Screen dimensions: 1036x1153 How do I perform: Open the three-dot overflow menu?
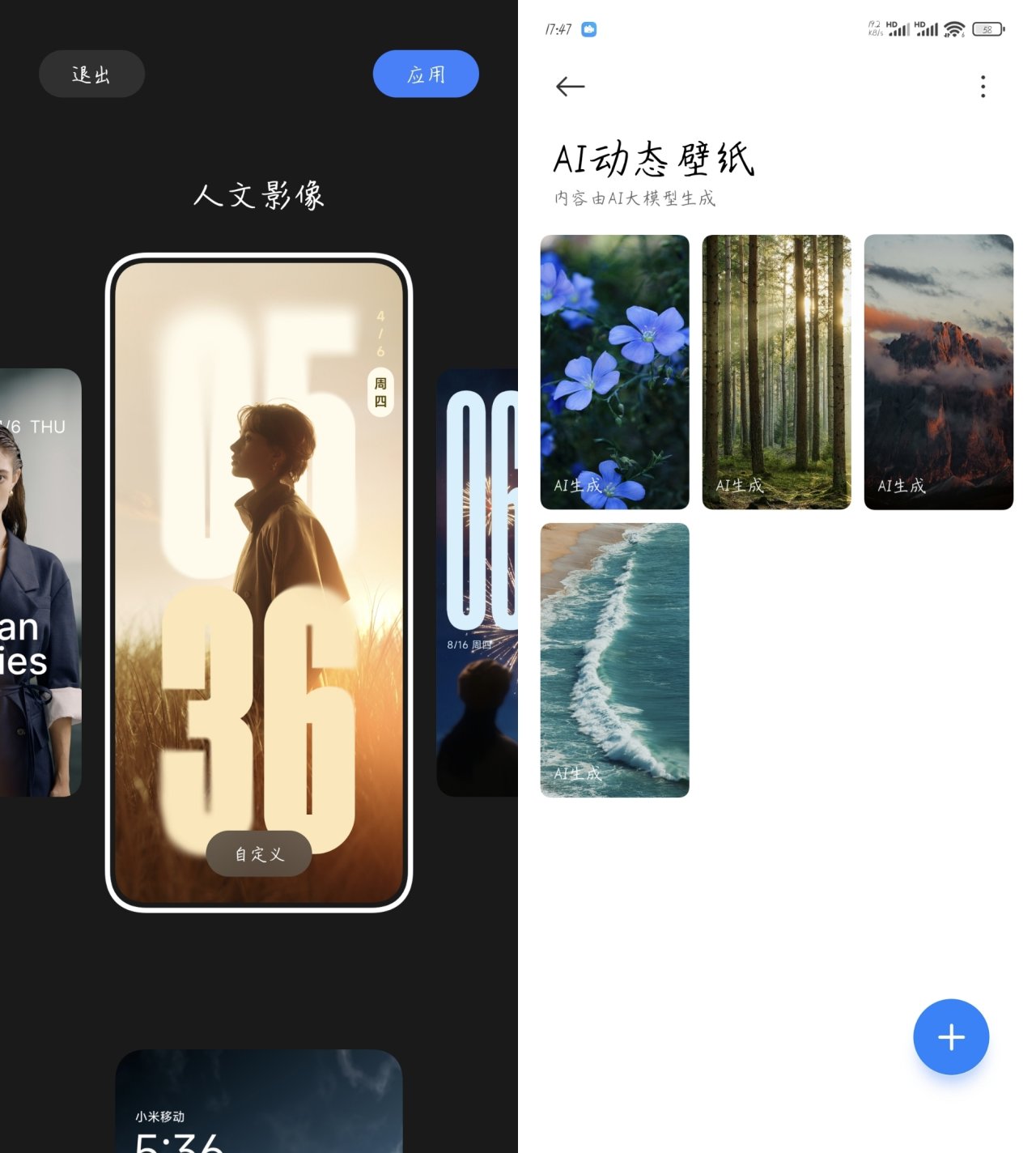983,87
